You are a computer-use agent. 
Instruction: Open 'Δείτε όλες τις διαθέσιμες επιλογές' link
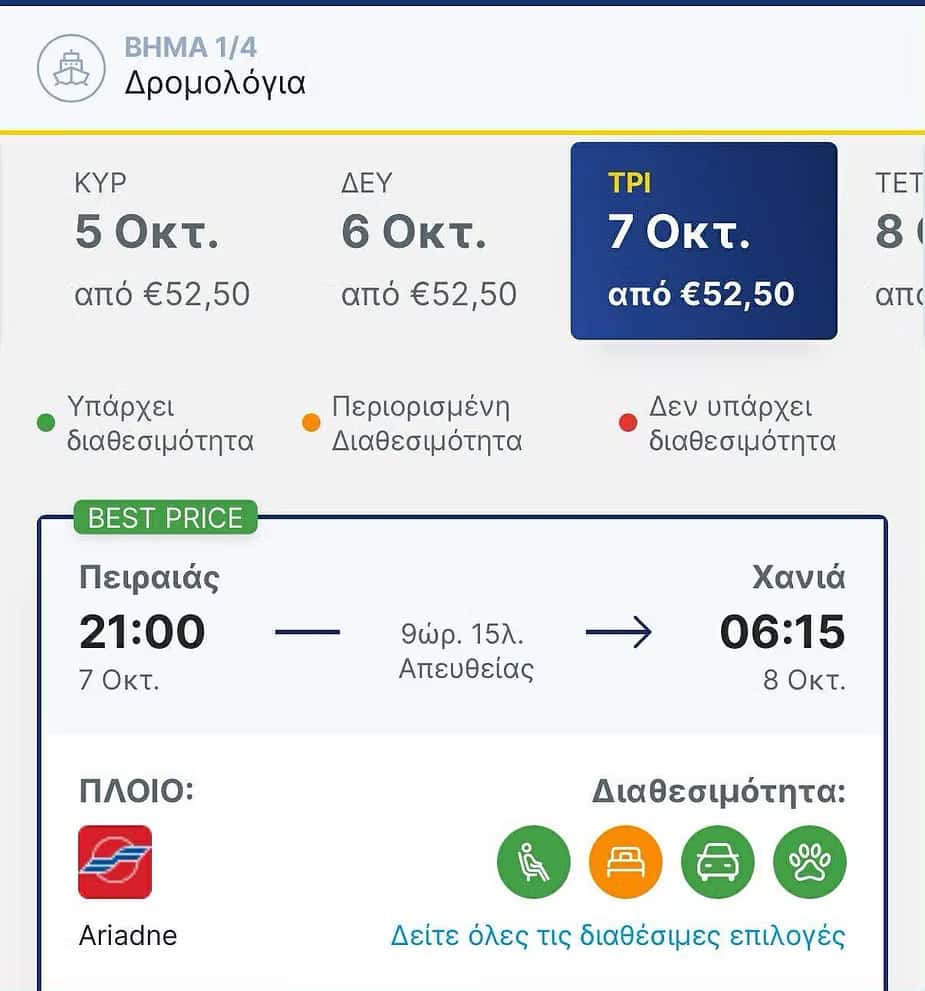[x=617, y=937]
